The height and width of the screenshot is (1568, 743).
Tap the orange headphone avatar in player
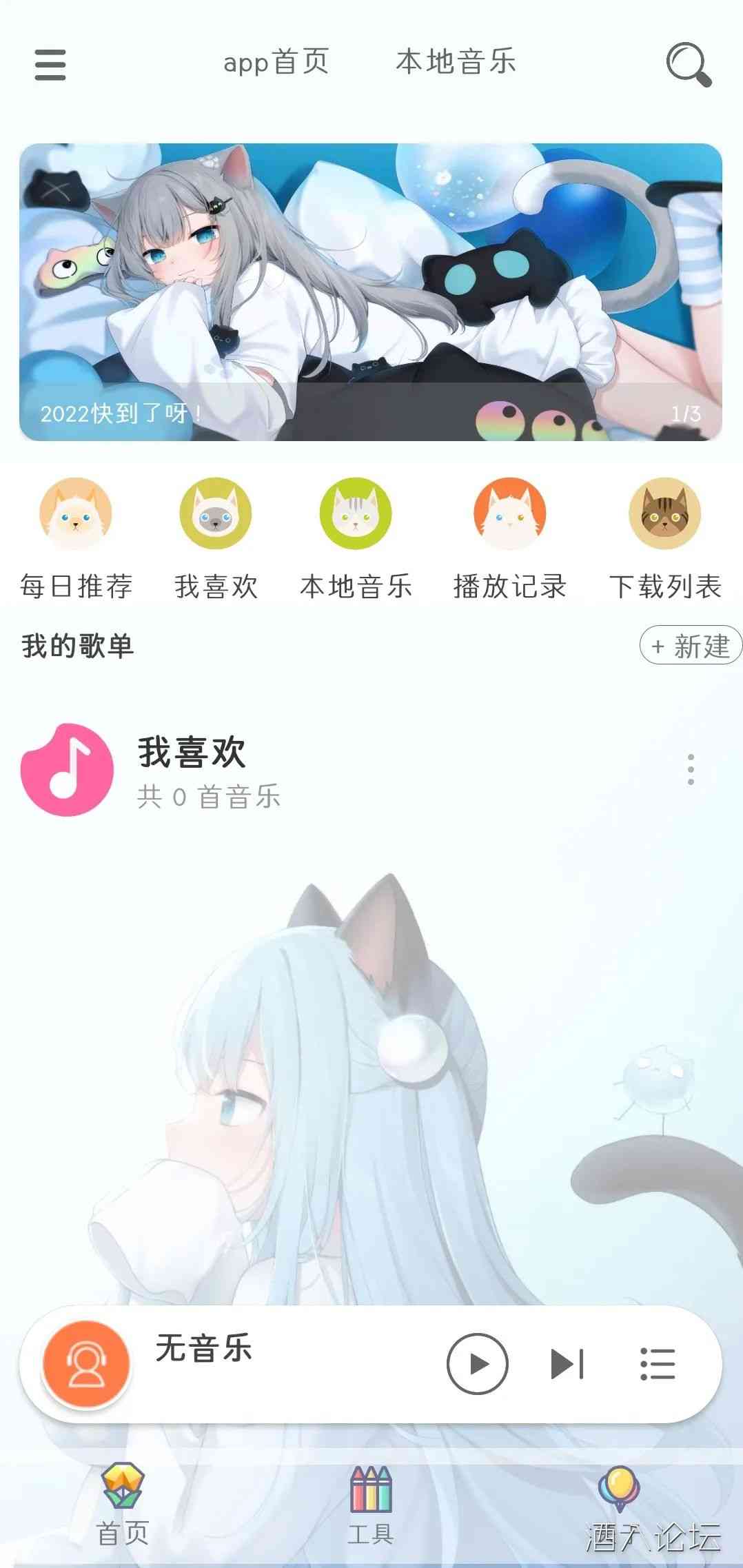click(x=86, y=1364)
